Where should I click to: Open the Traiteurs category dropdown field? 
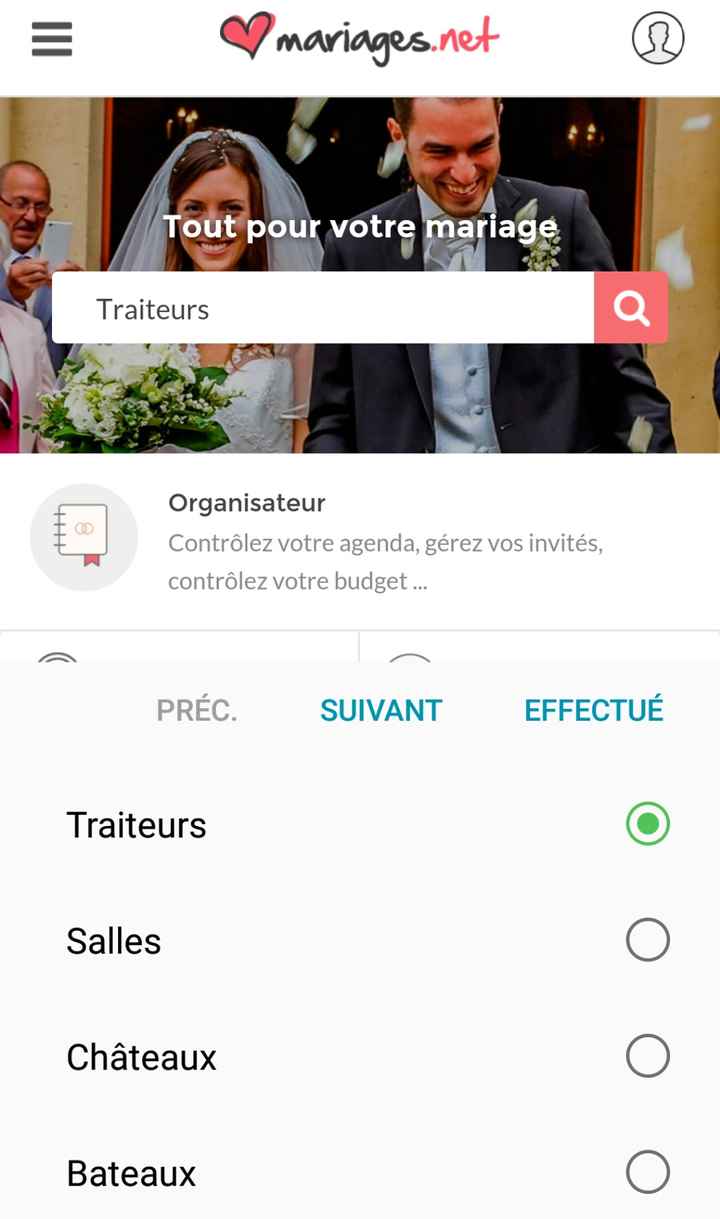click(x=323, y=308)
